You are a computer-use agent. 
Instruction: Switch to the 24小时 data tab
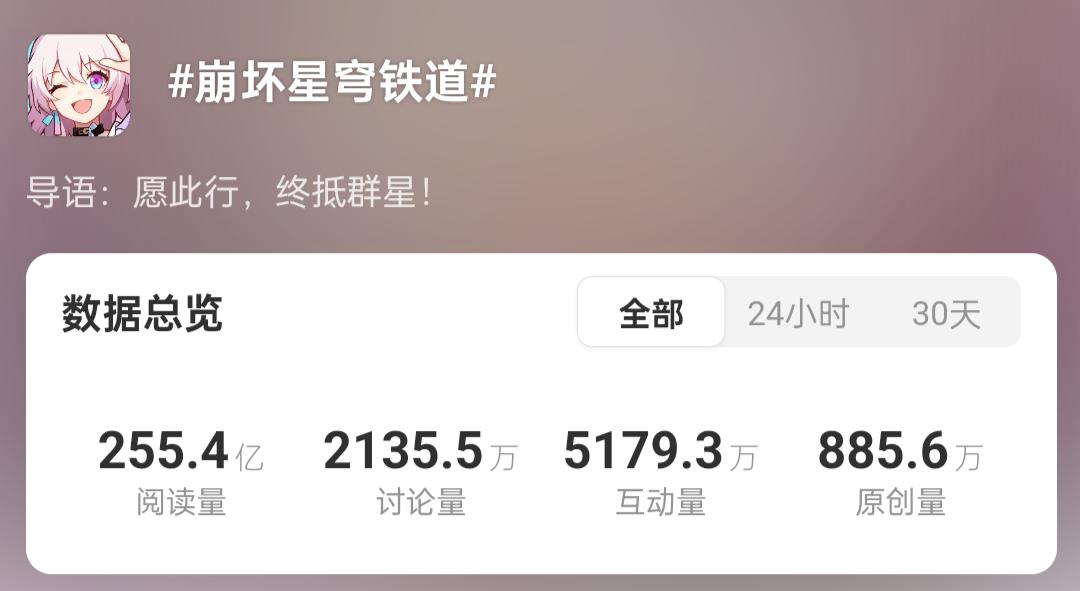tap(797, 314)
